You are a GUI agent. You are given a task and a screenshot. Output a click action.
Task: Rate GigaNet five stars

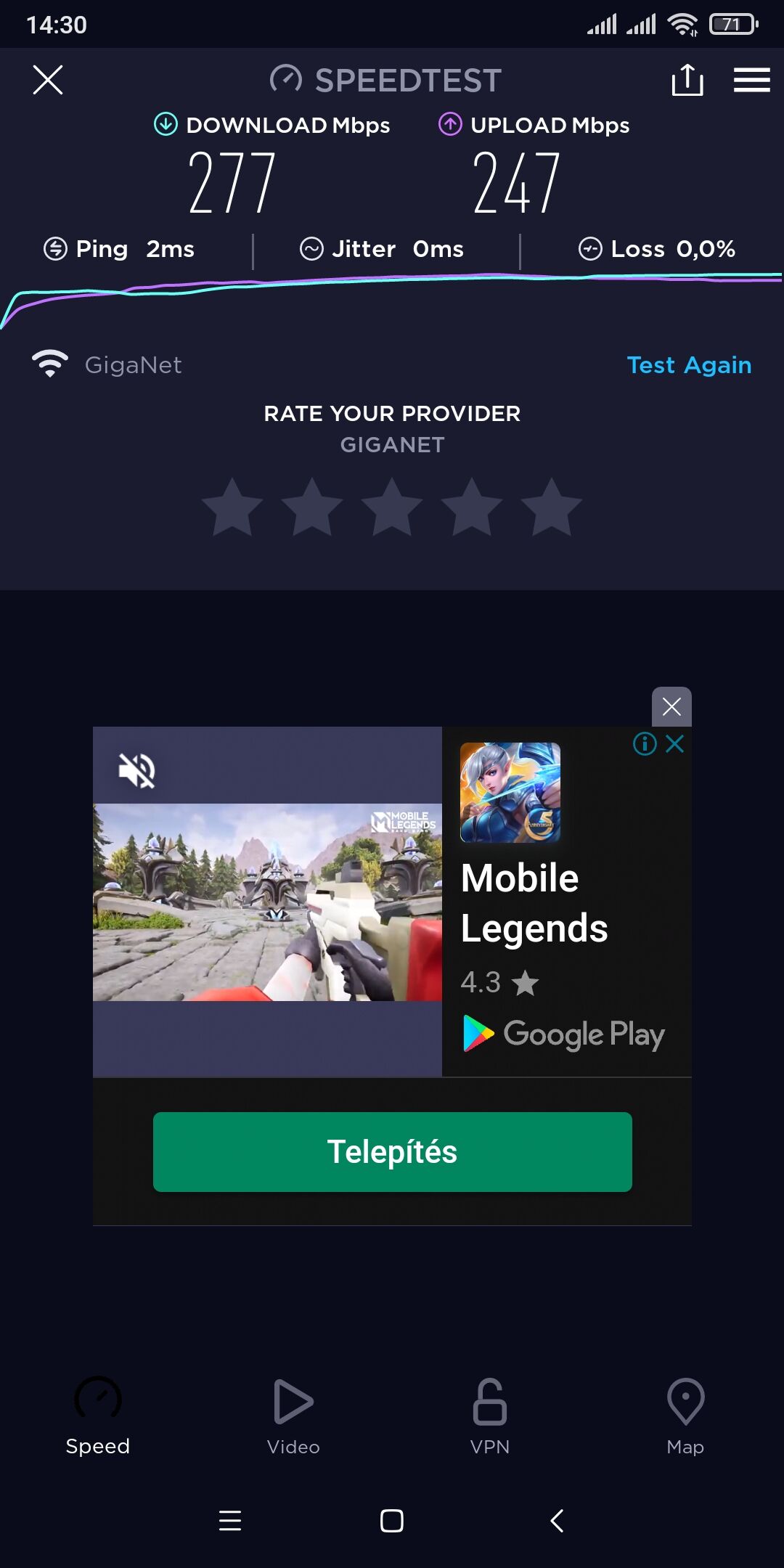click(x=552, y=508)
